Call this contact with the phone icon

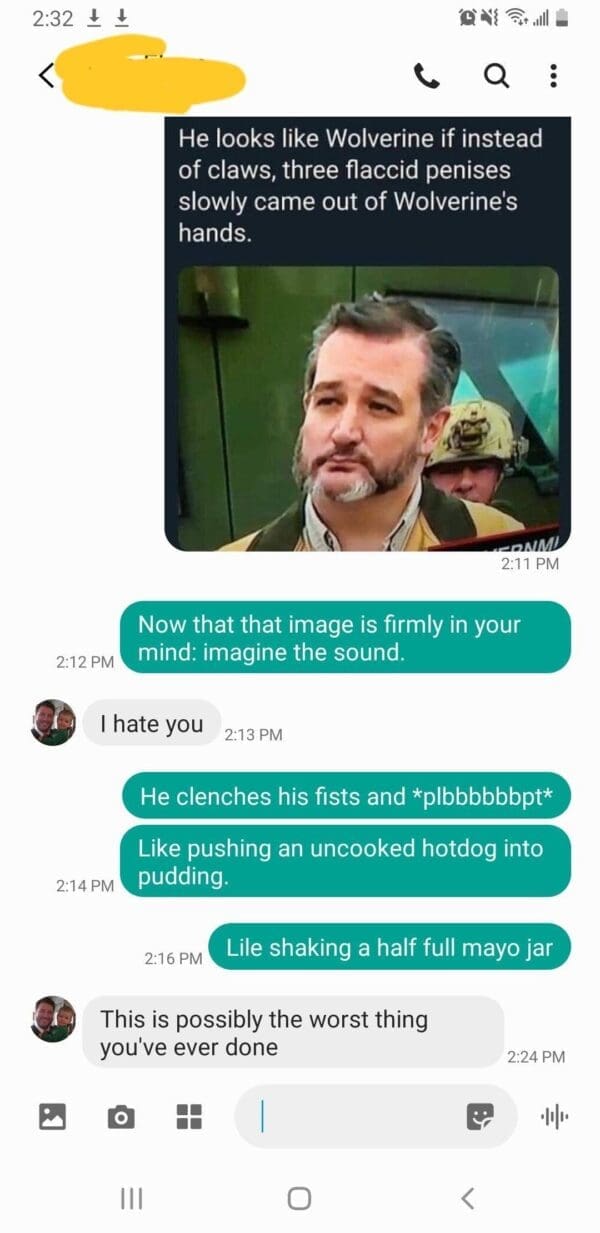427,76
